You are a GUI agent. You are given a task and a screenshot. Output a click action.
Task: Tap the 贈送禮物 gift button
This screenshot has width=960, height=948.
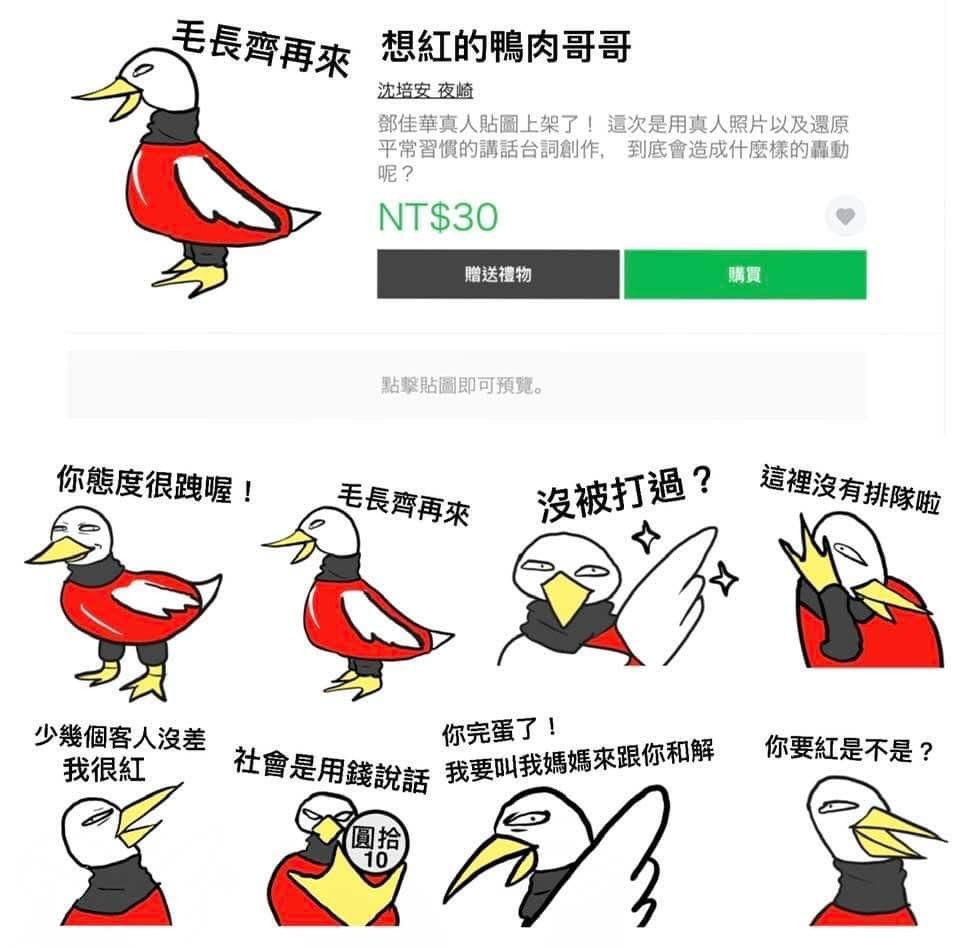(498, 275)
